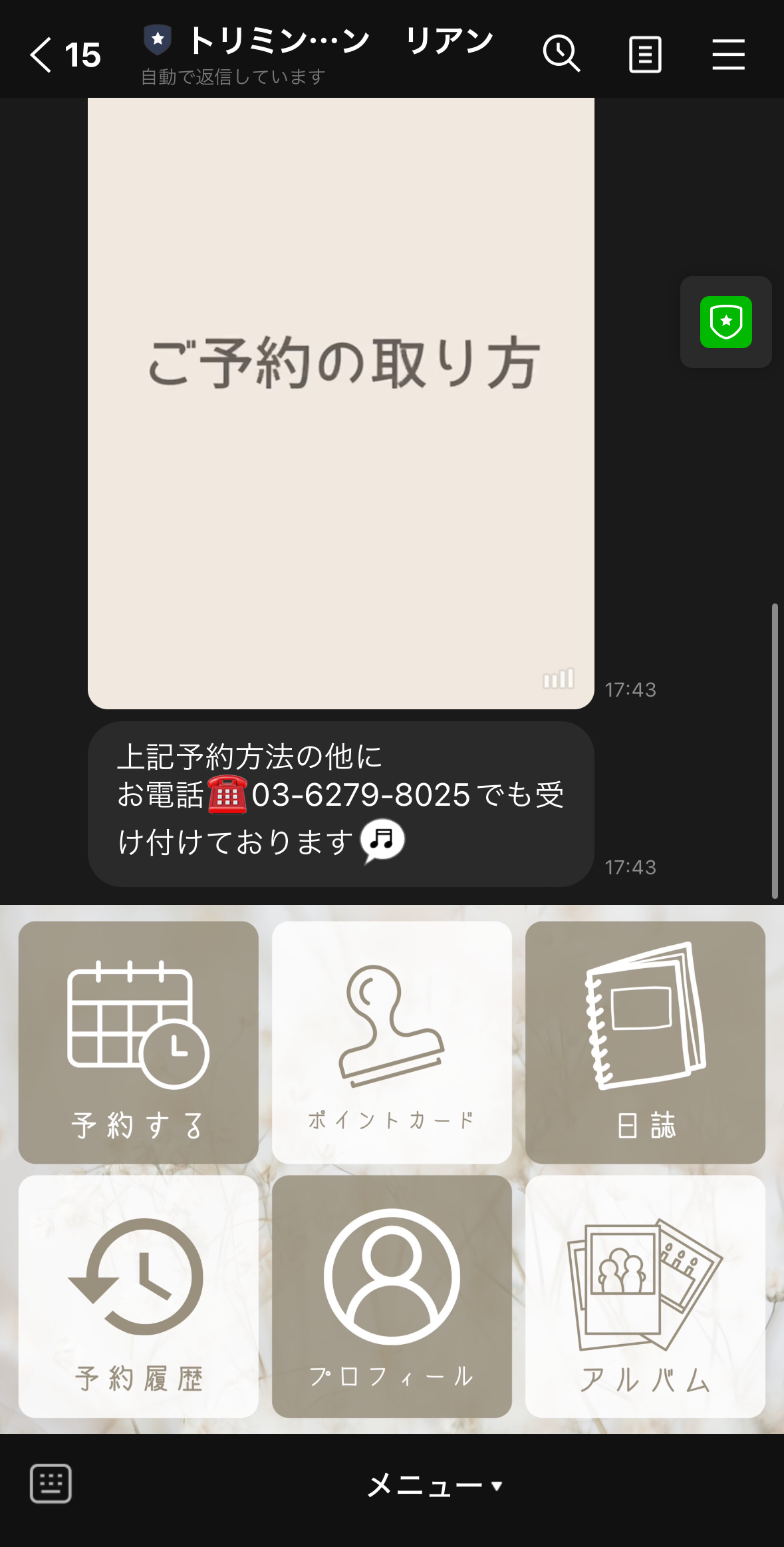The width and height of the screenshot is (784, 1547).
Task: Collapse the メニュー rich menu
Action: (434, 1485)
